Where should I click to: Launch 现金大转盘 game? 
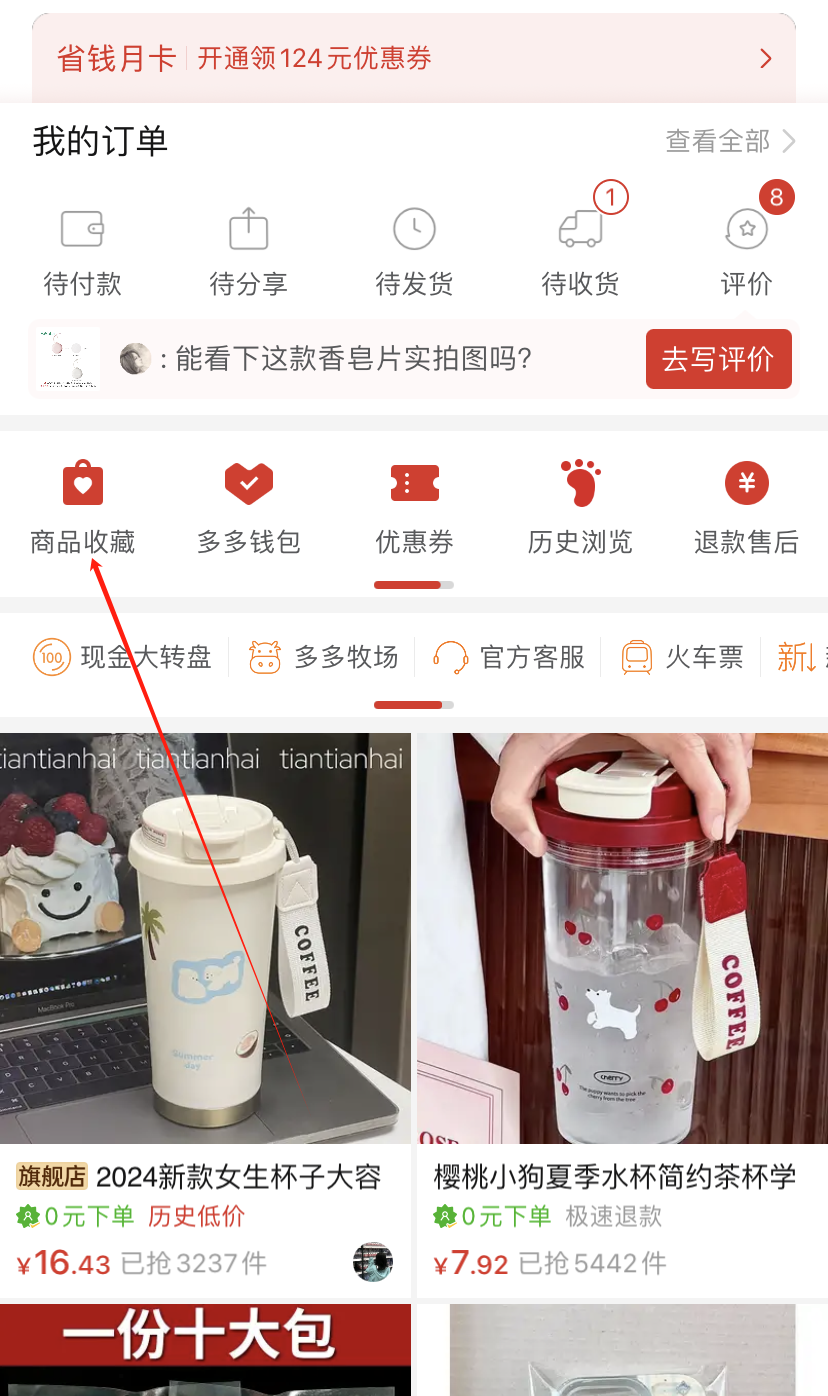(123, 657)
